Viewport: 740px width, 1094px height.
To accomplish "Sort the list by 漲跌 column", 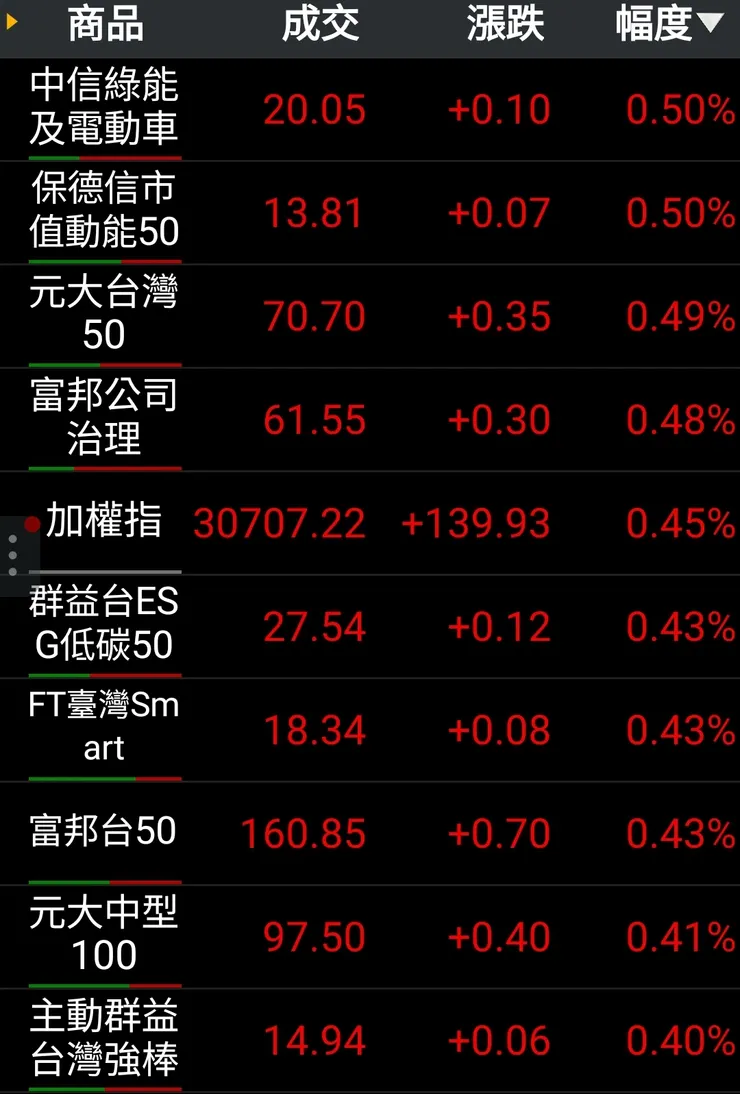I will (505, 26).
